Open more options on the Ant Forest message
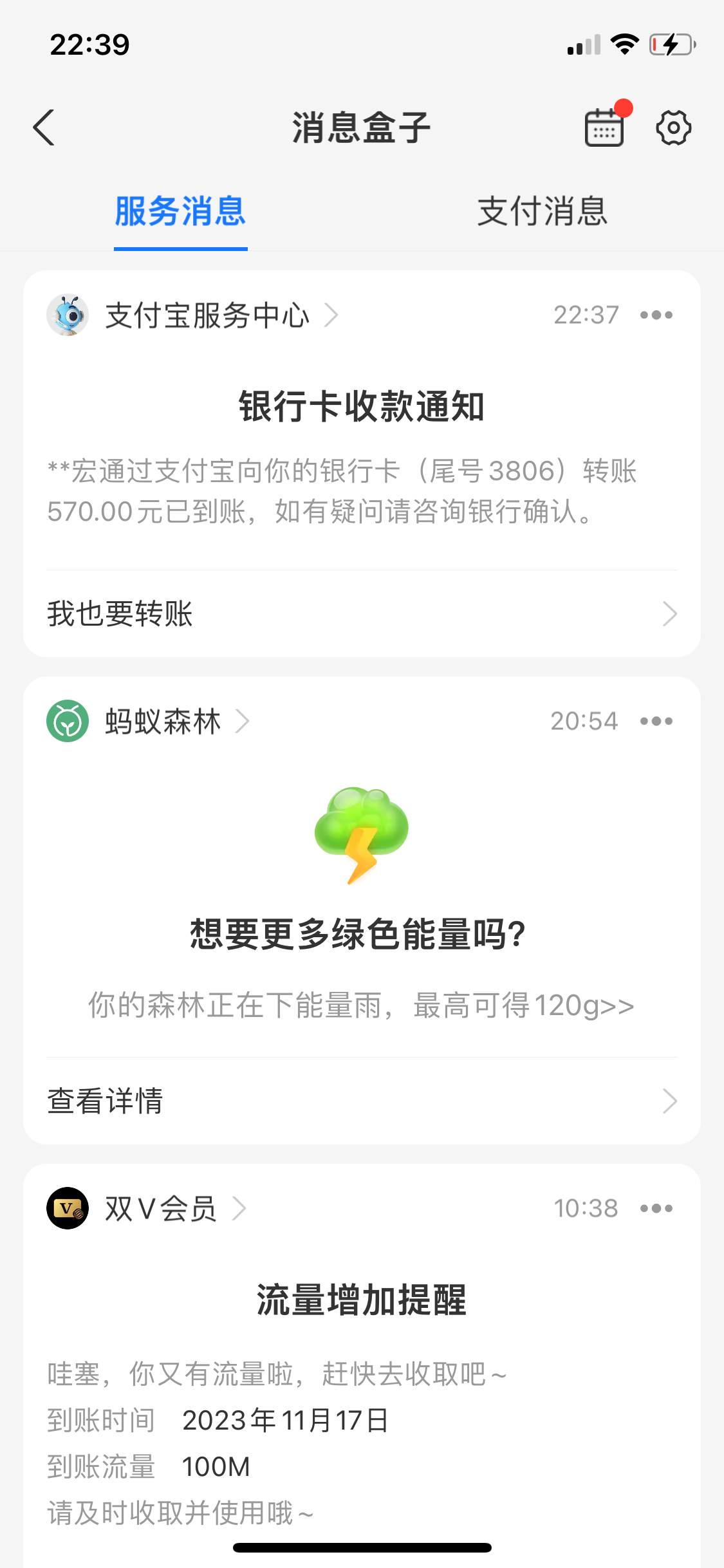 click(x=657, y=721)
